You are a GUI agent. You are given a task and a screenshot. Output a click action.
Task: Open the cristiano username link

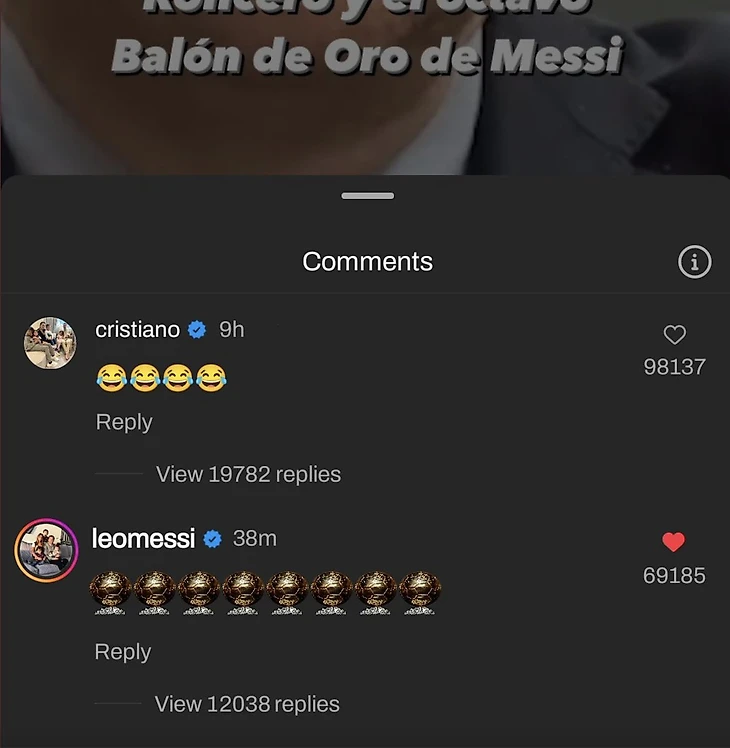point(137,329)
